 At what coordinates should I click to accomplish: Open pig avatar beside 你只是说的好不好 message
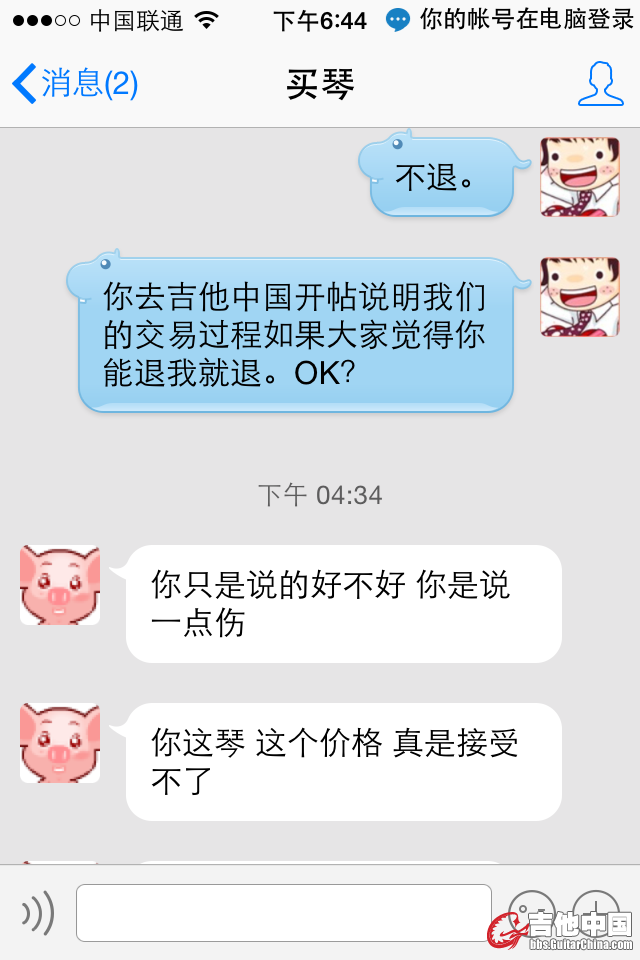(x=60, y=585)
